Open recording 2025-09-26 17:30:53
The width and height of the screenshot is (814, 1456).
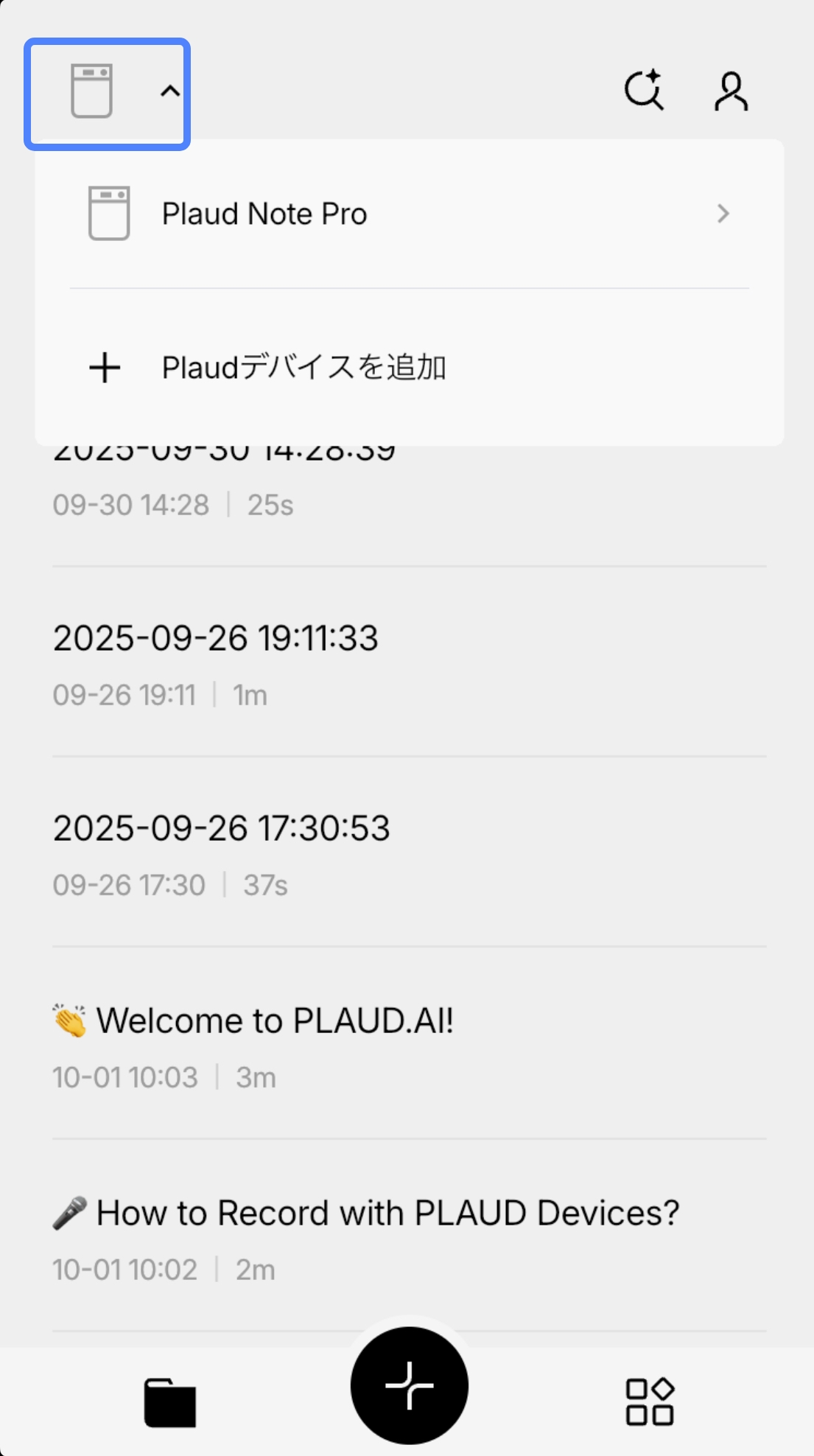(x=222, y=827)
